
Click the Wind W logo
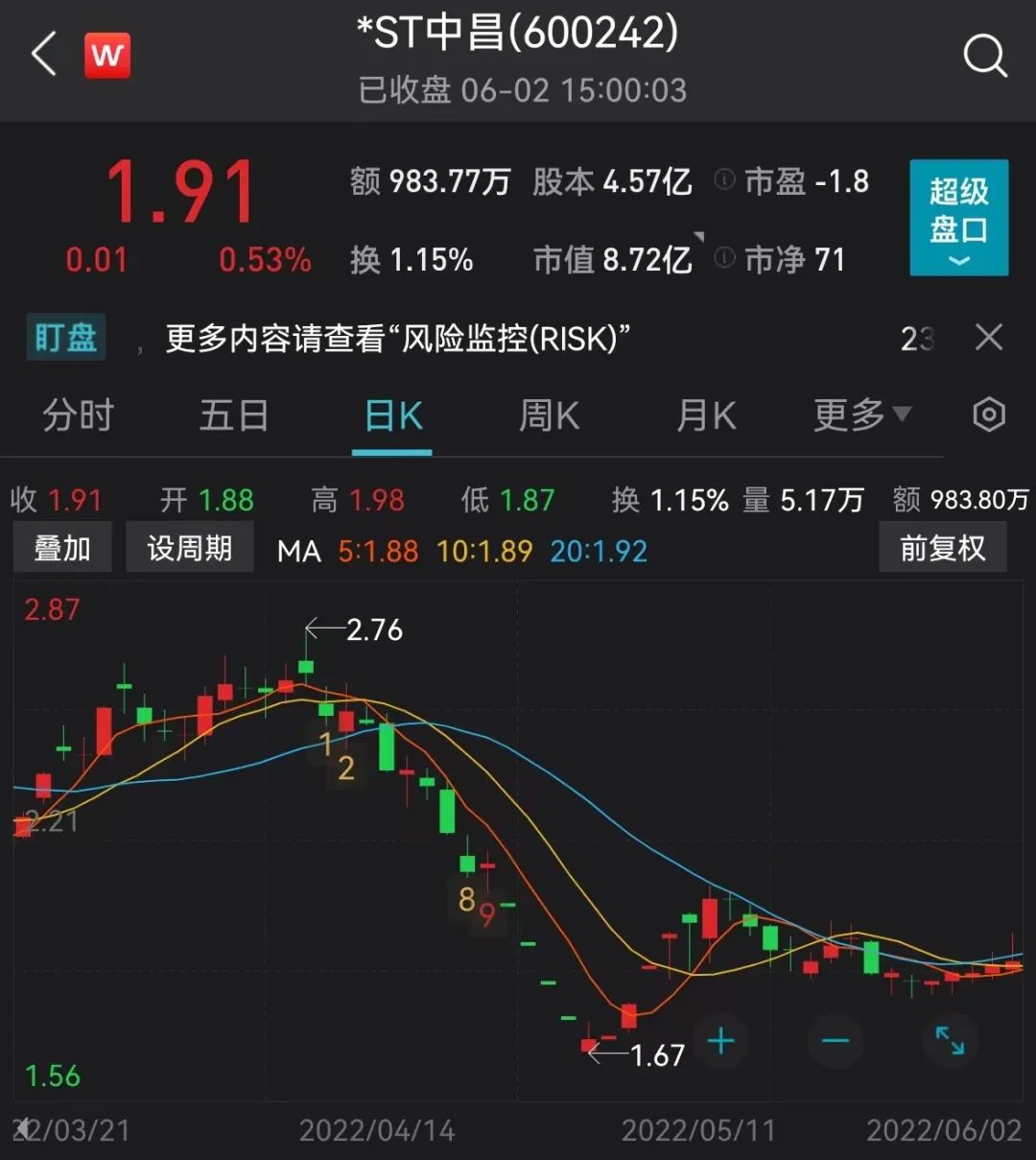[107, 55]
